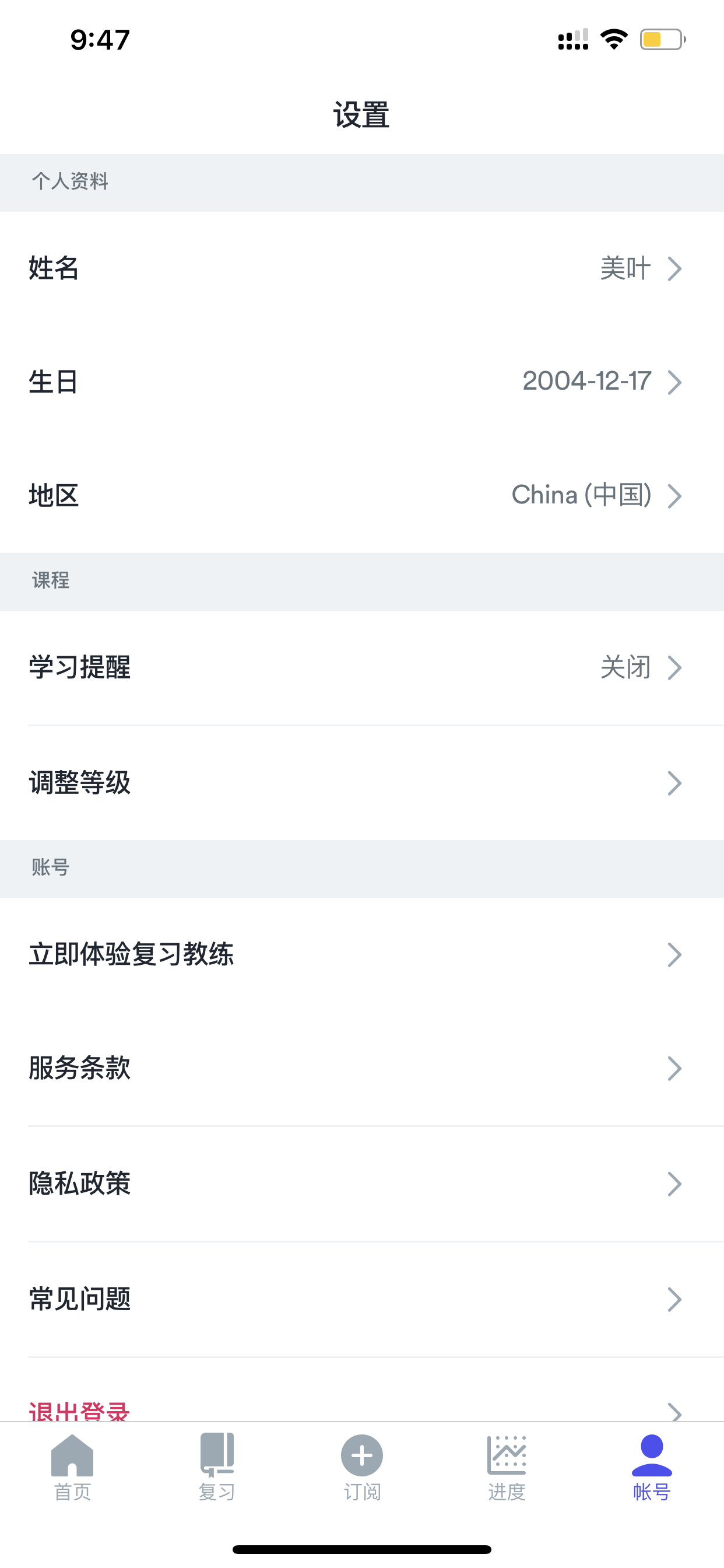Open the 隐私政策 privacy policy

pyautogui.click(x=362, y=1184)
